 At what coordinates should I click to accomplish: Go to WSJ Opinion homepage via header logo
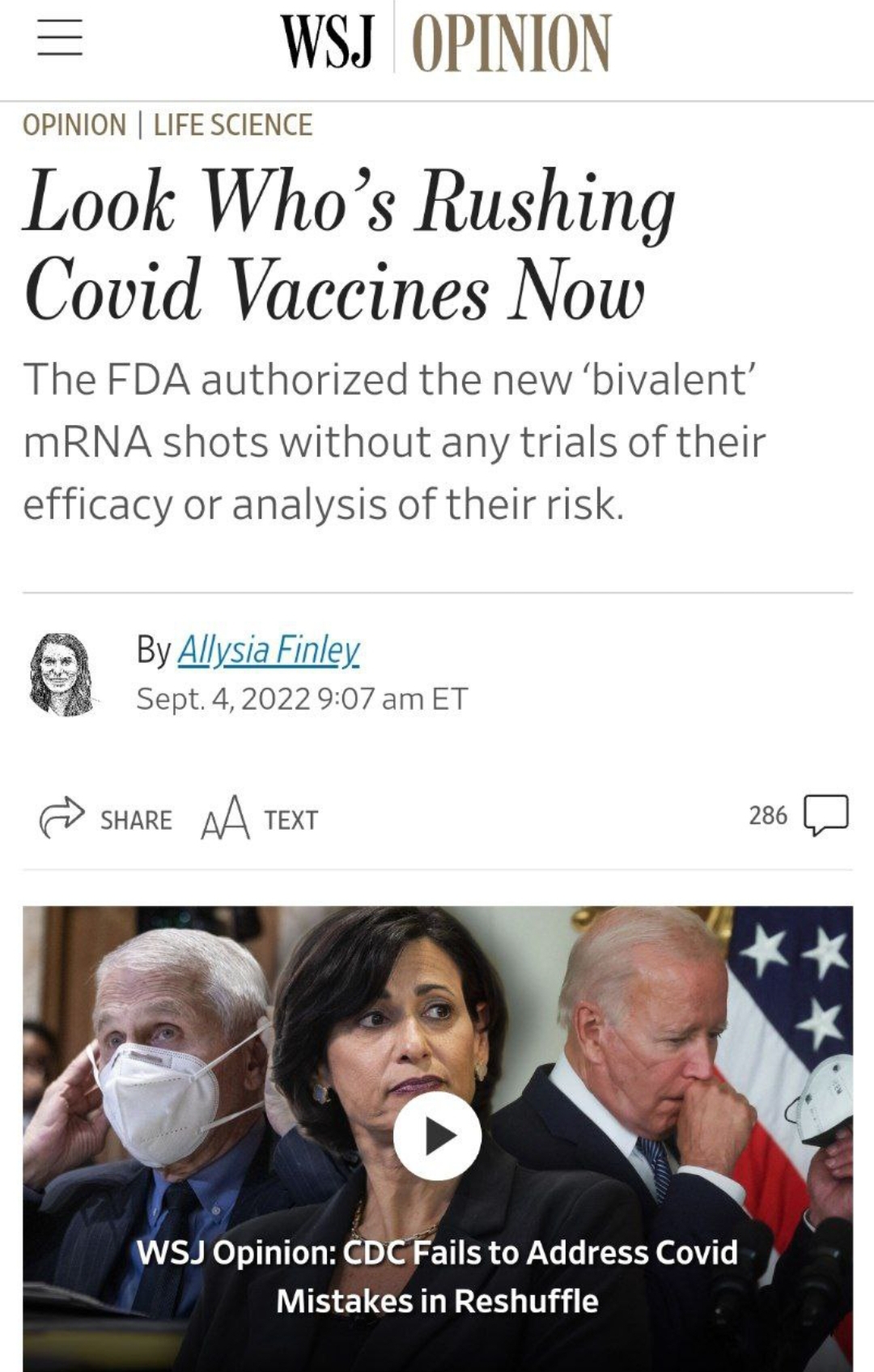click(445, 42)
